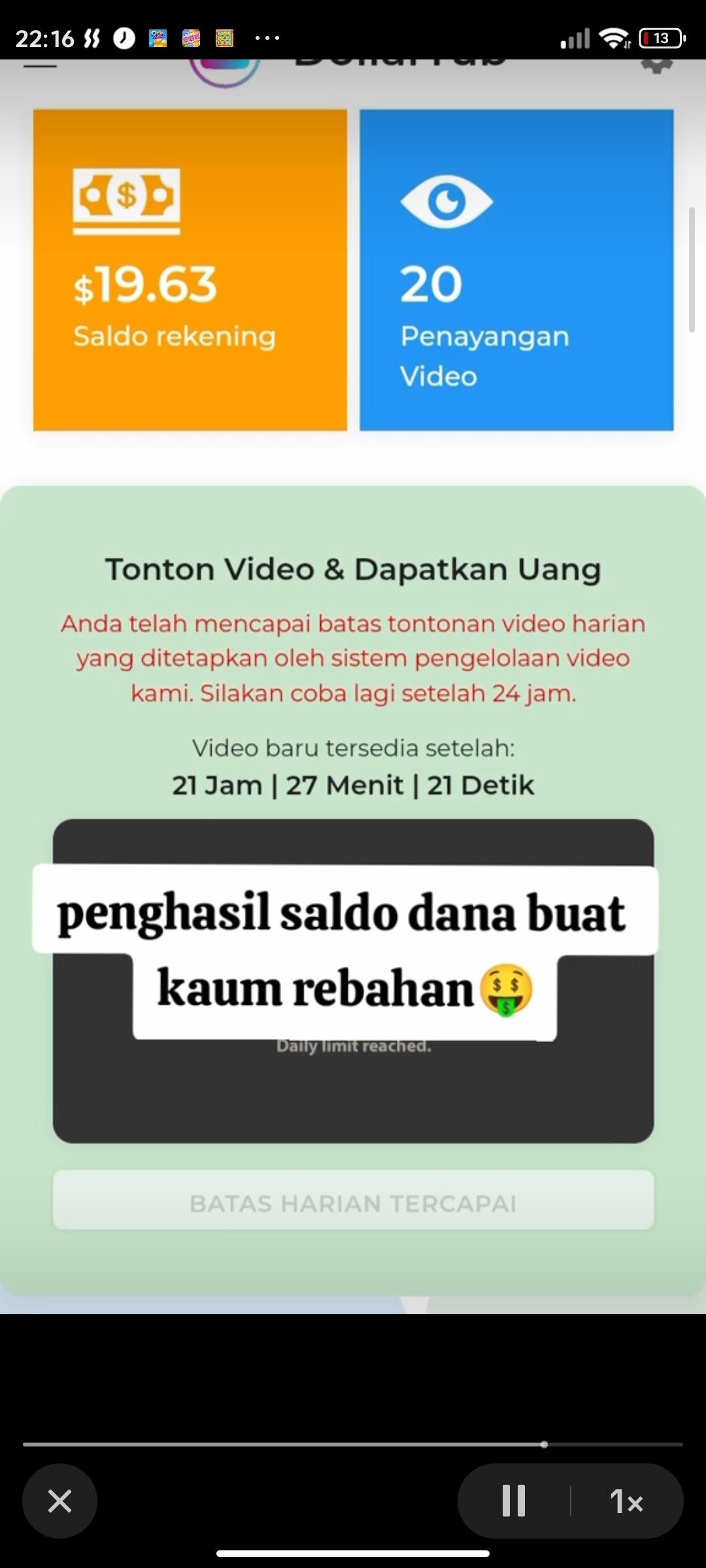Tap the video progress bar to seek
The width and height of the screenshot is (706, 1568).
(353, 1445)
